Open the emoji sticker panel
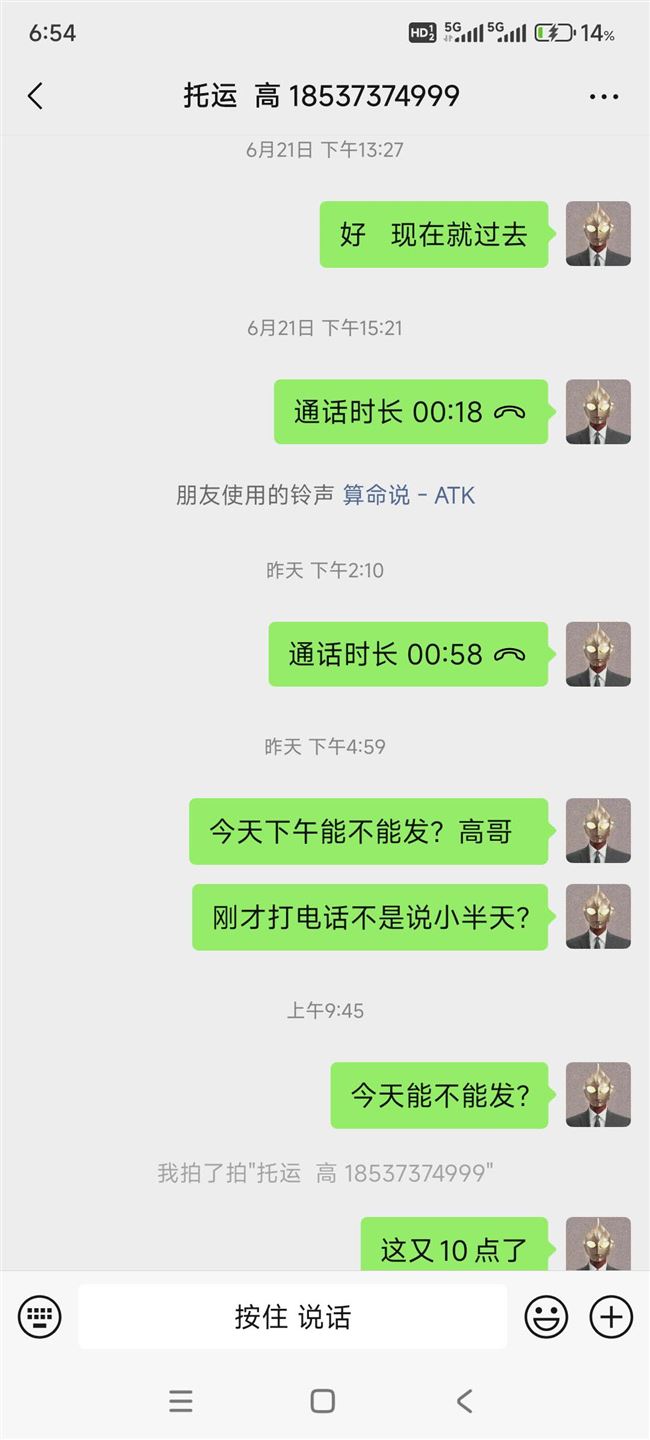 coord(546,1317)
